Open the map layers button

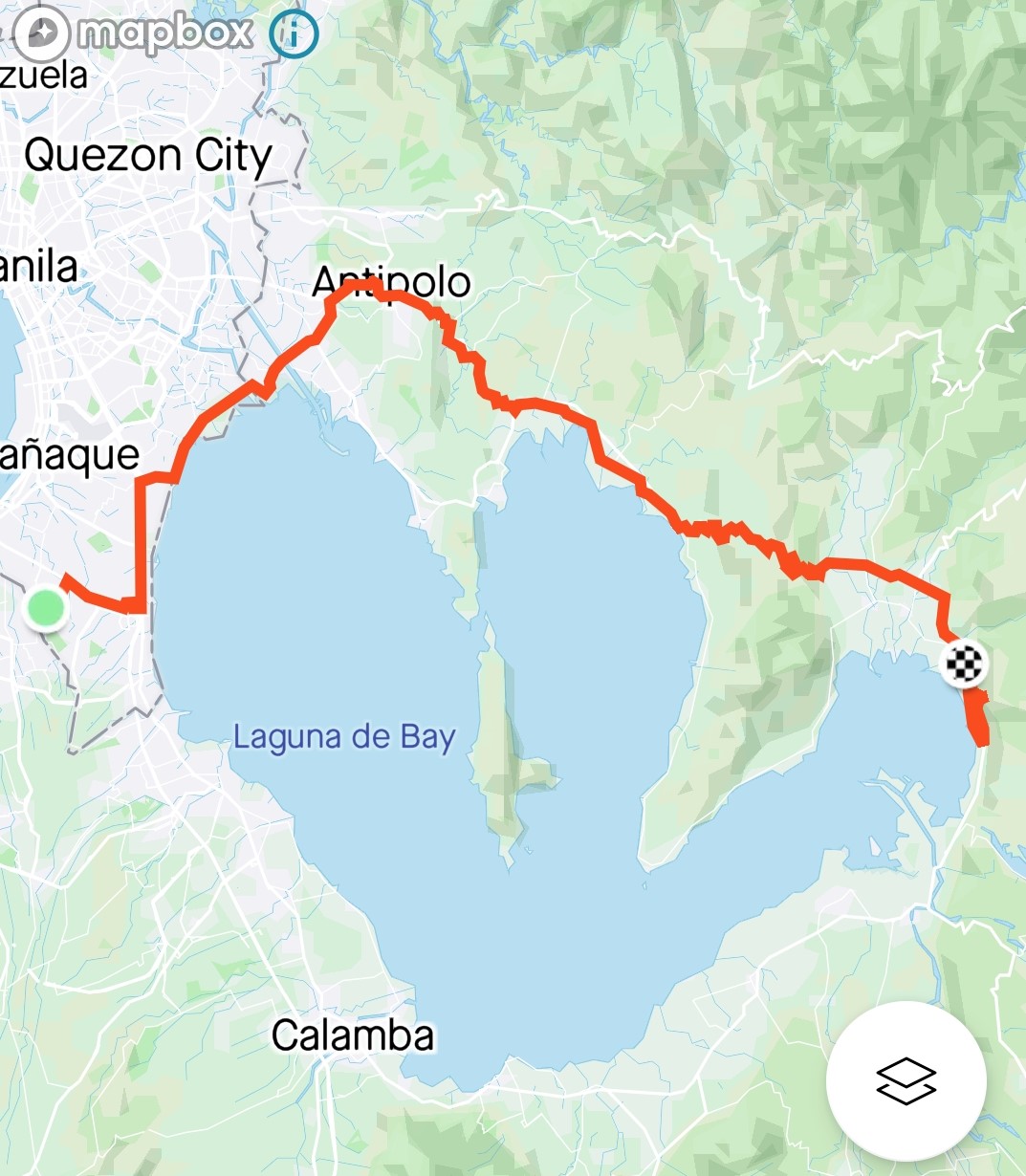coord(906,1081)
